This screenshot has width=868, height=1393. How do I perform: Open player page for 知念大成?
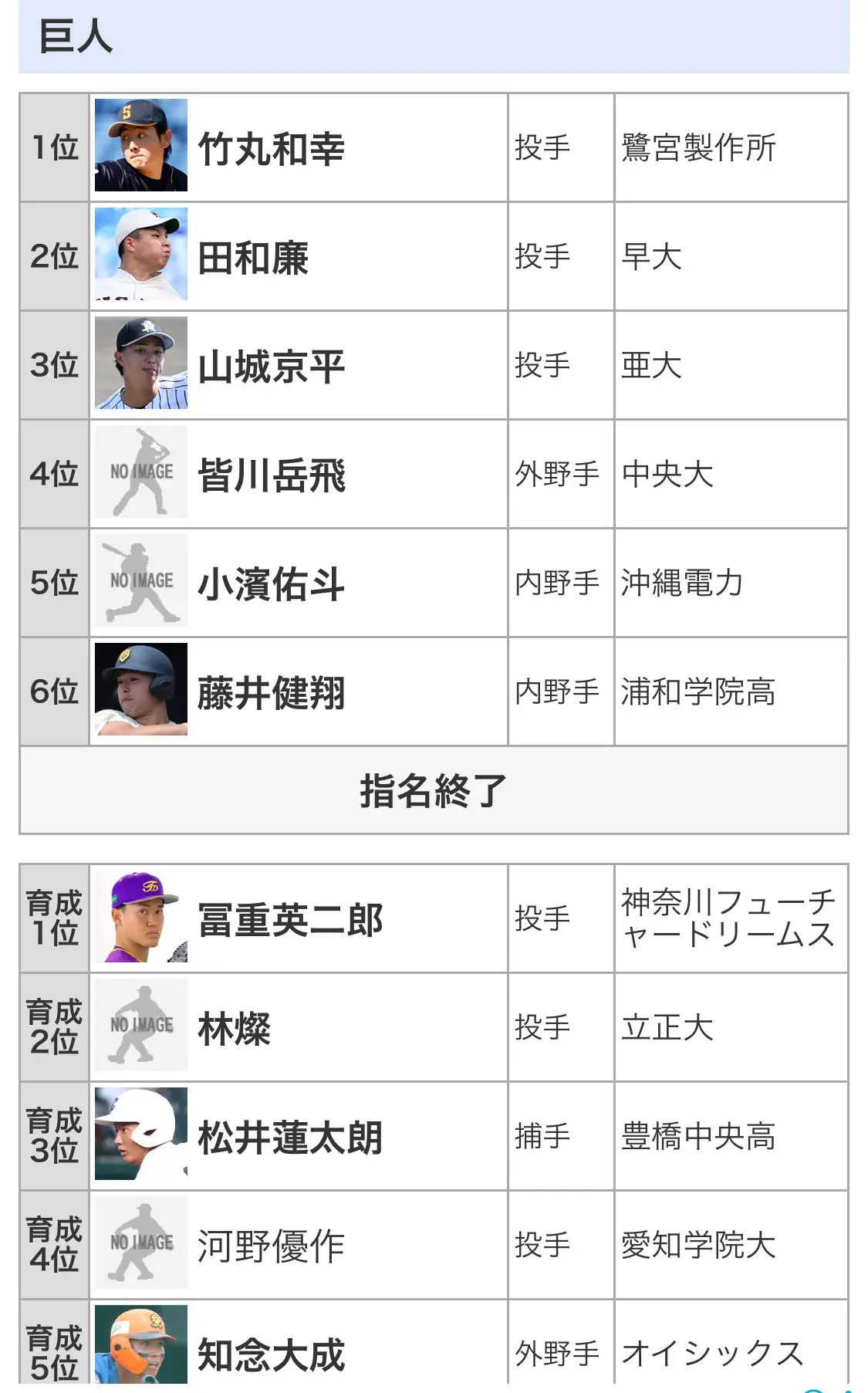tap(271, 1354)
